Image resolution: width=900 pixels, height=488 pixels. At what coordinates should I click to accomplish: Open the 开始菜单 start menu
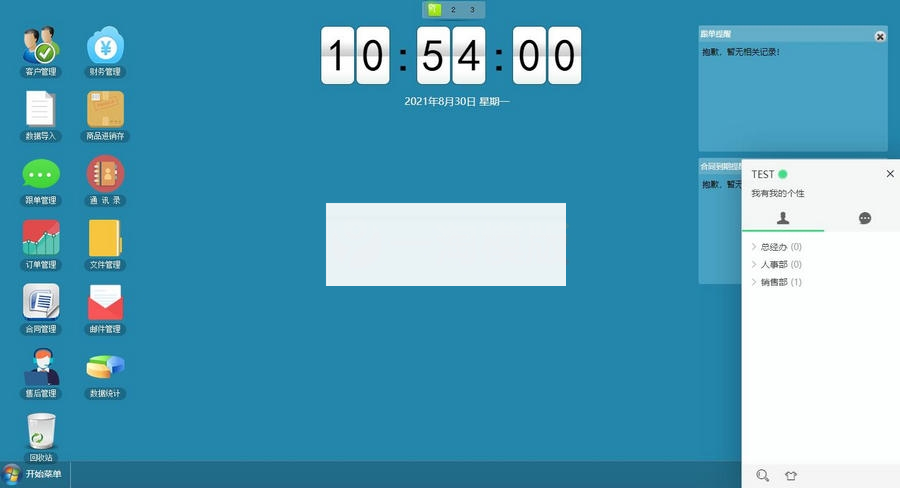coord(33,474)
